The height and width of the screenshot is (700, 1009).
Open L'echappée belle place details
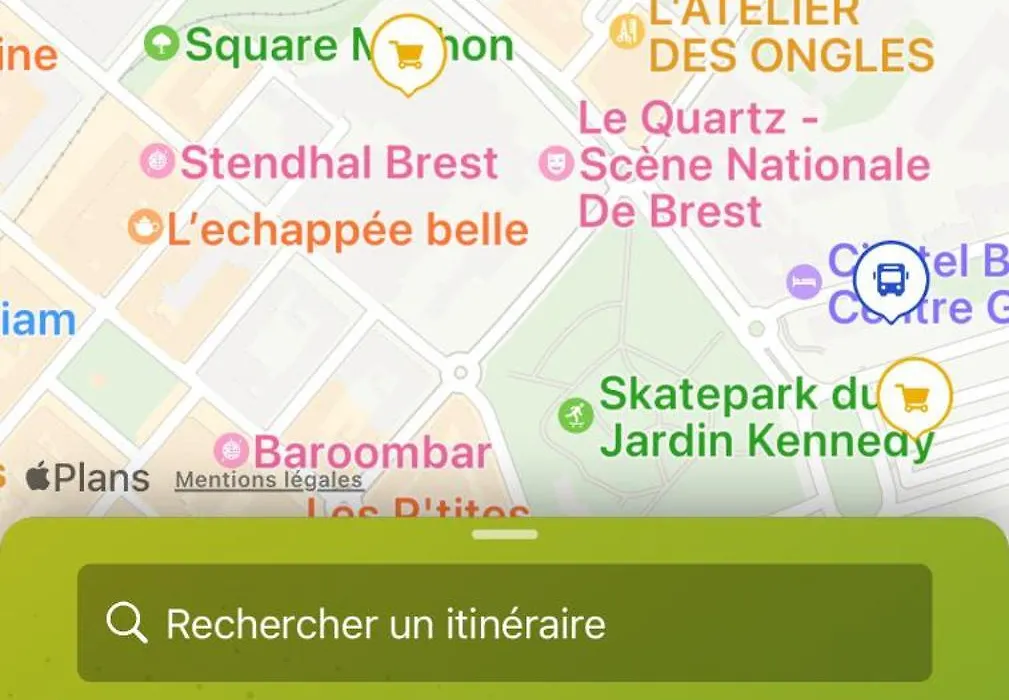coord(330,230)
